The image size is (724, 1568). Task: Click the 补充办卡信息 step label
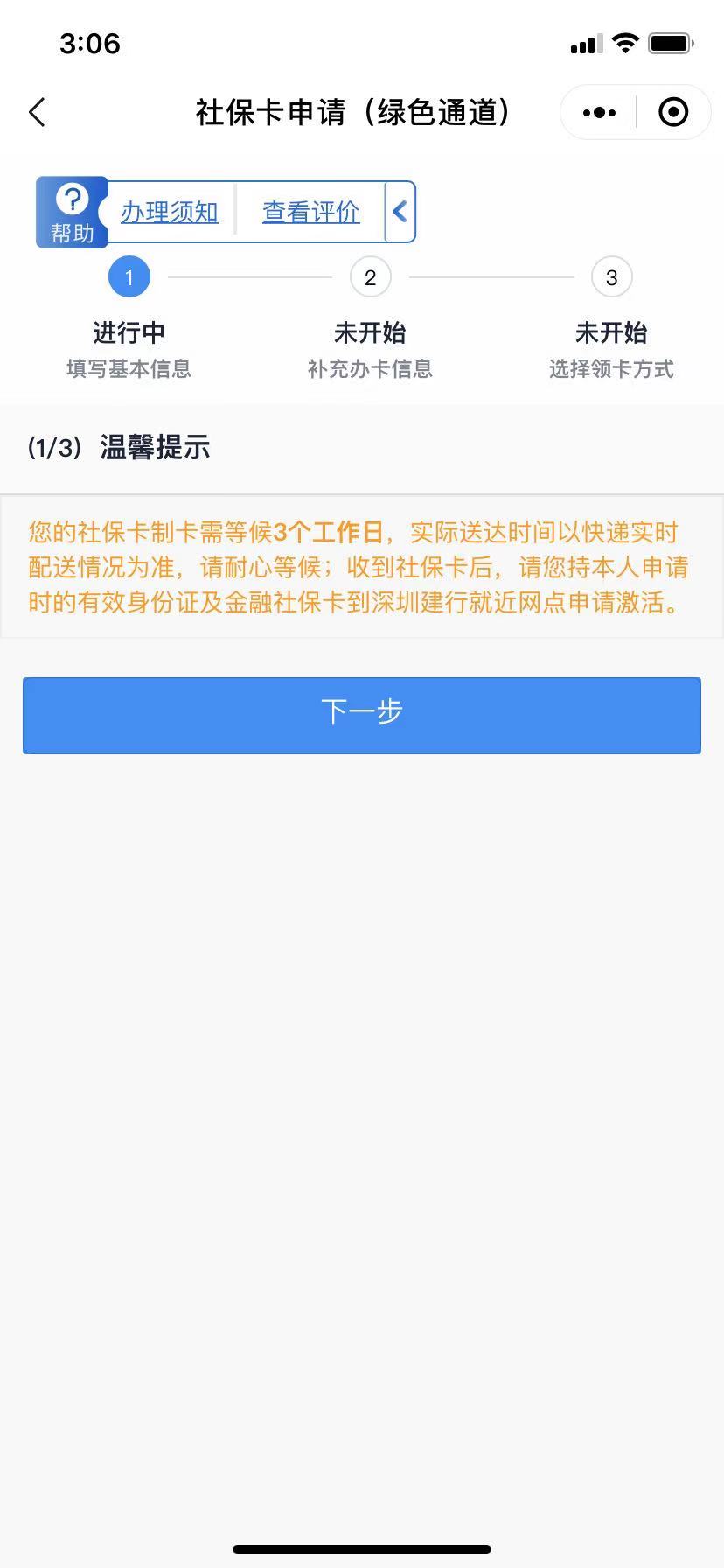tap(370, 368)
